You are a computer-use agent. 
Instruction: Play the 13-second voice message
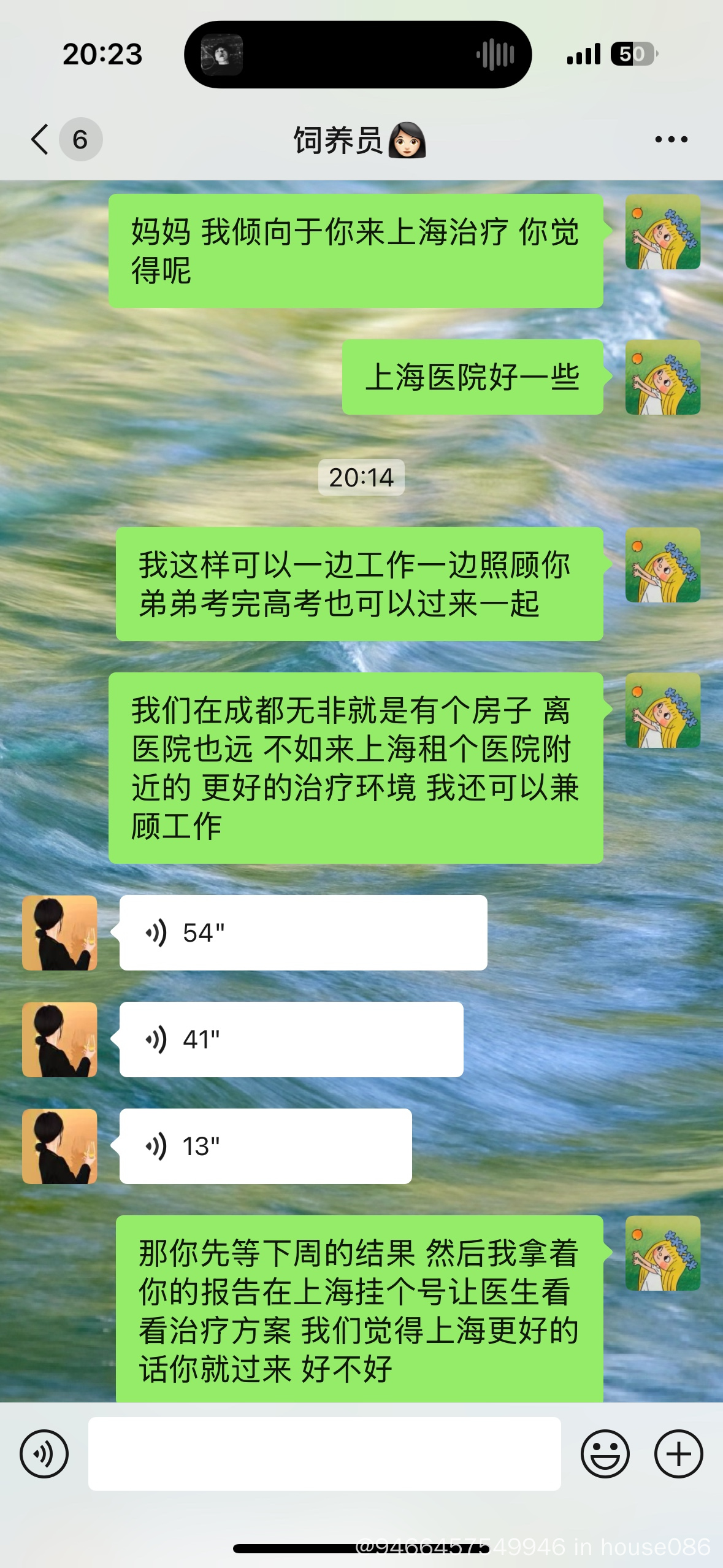[266, 1146]
